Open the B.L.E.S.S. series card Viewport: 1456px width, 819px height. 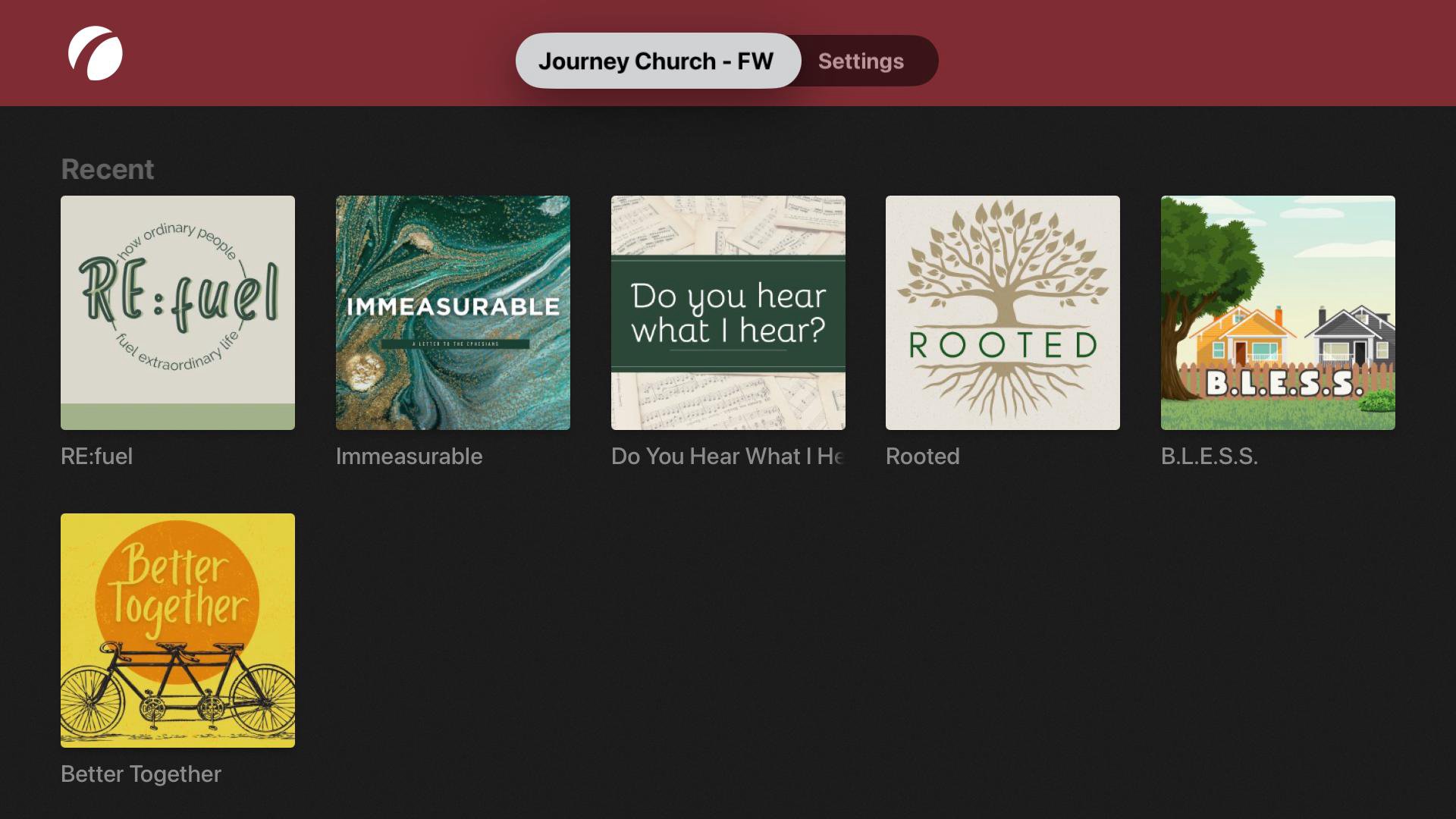pyautogui.click(x=1278, y=312)
